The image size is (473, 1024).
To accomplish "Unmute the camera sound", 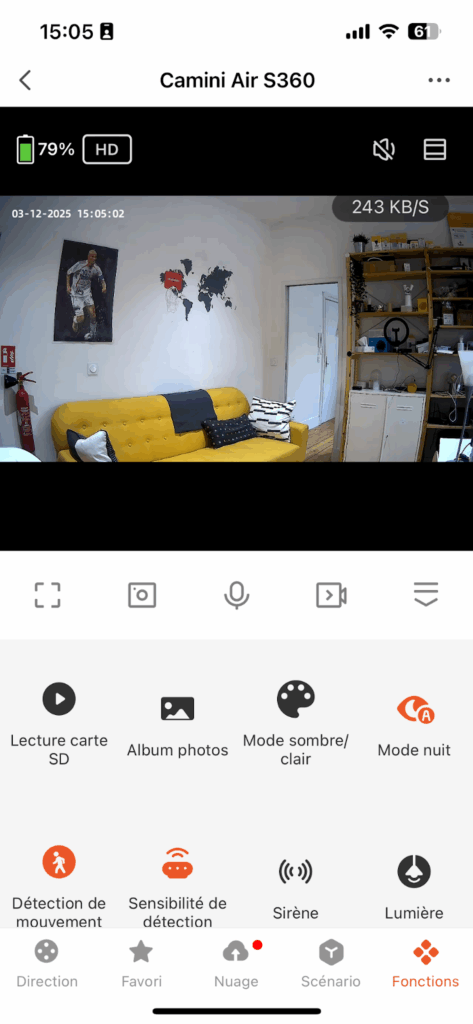I will tap(383, 150).
